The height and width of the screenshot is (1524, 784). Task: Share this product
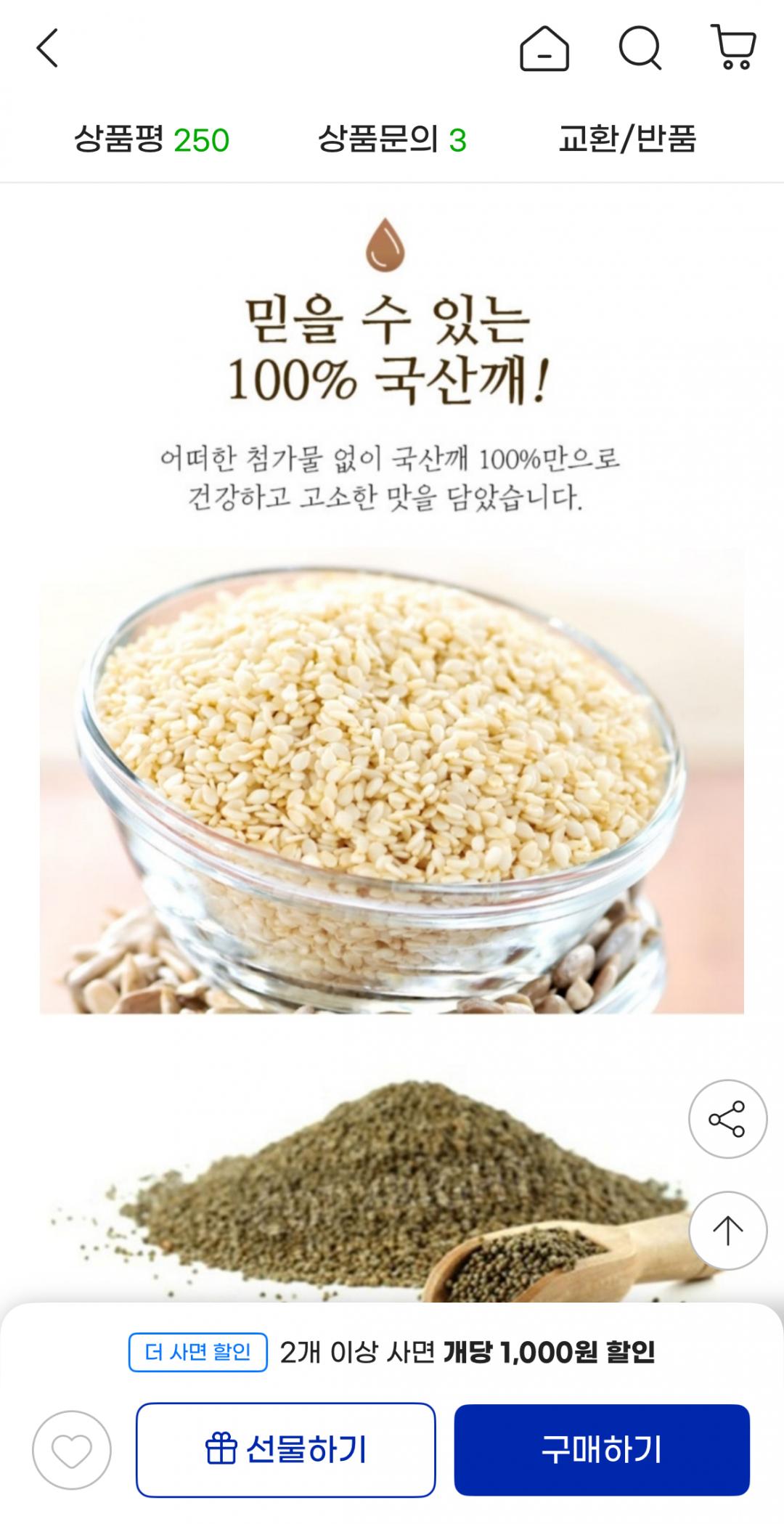coord(727,1119)
